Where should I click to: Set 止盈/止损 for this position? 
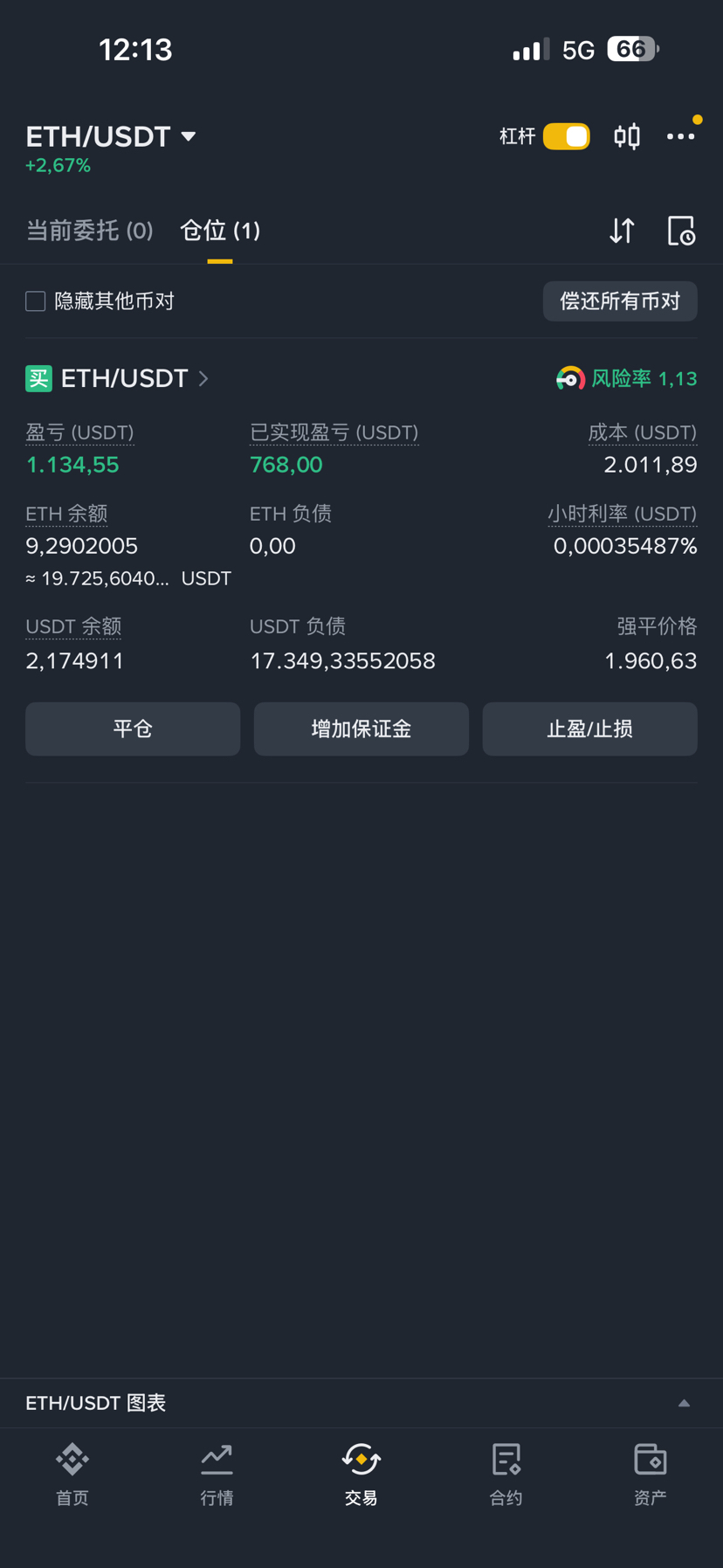click(x=589, y=729)
